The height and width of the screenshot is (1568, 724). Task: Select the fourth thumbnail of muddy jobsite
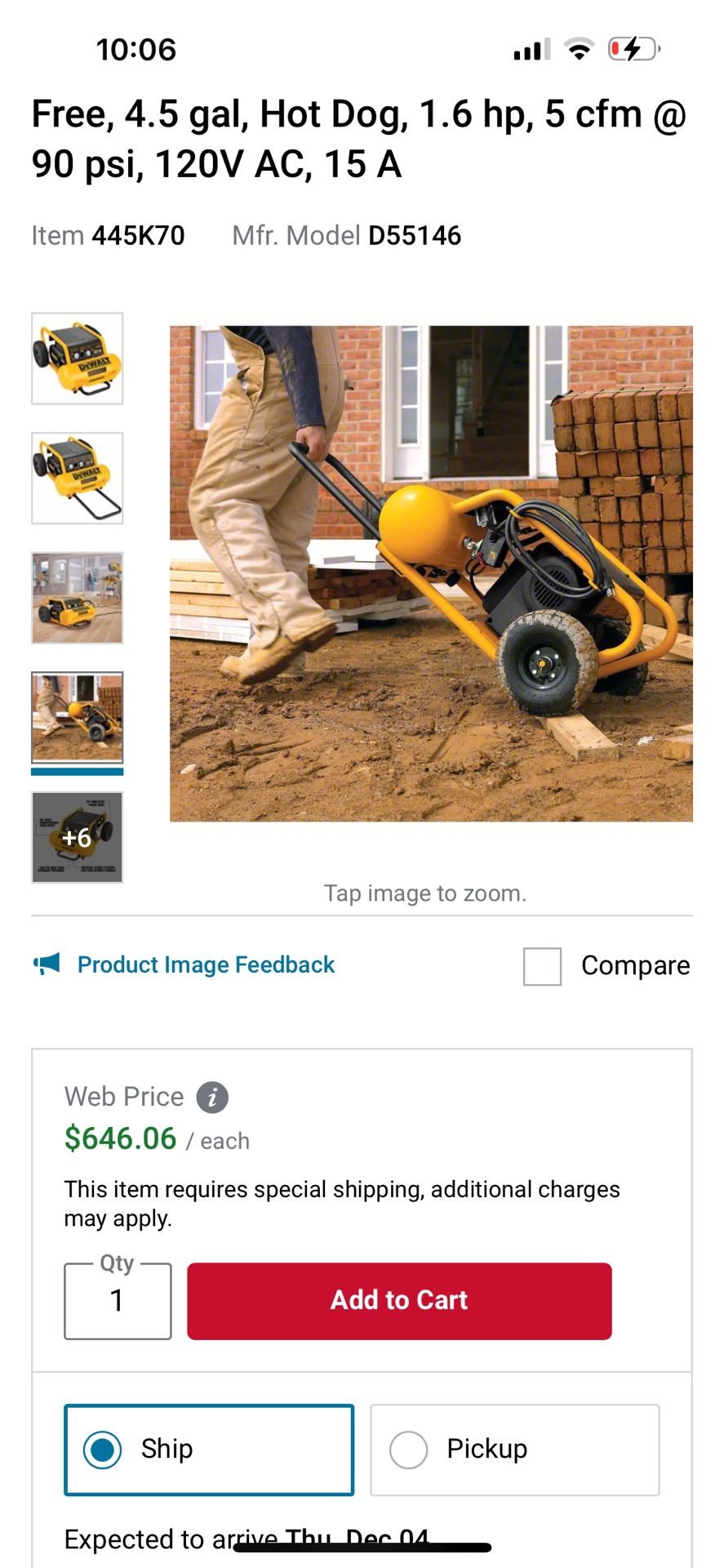click(x=78, y=718)
